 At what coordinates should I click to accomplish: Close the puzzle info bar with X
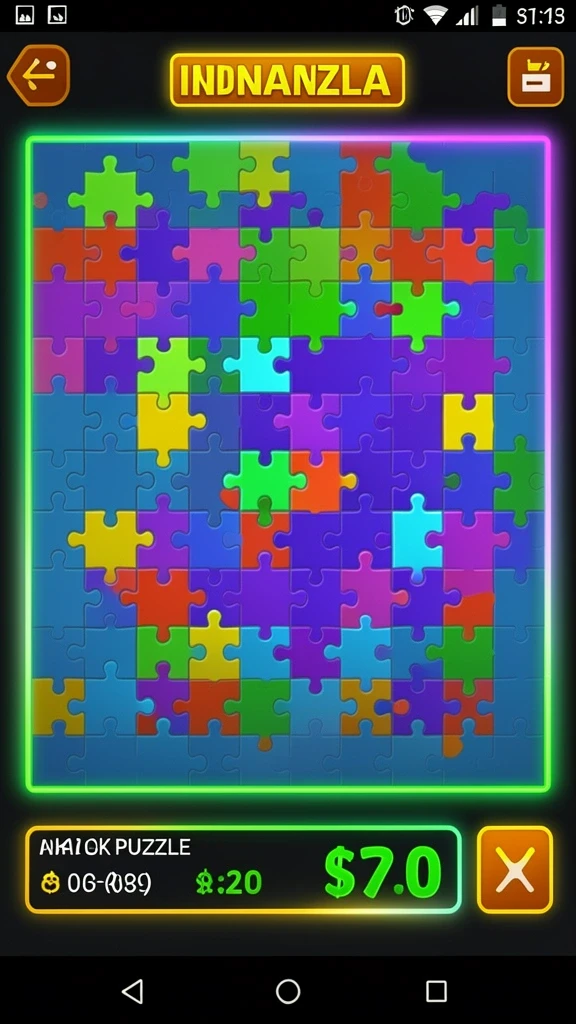[x=515, y=869]
